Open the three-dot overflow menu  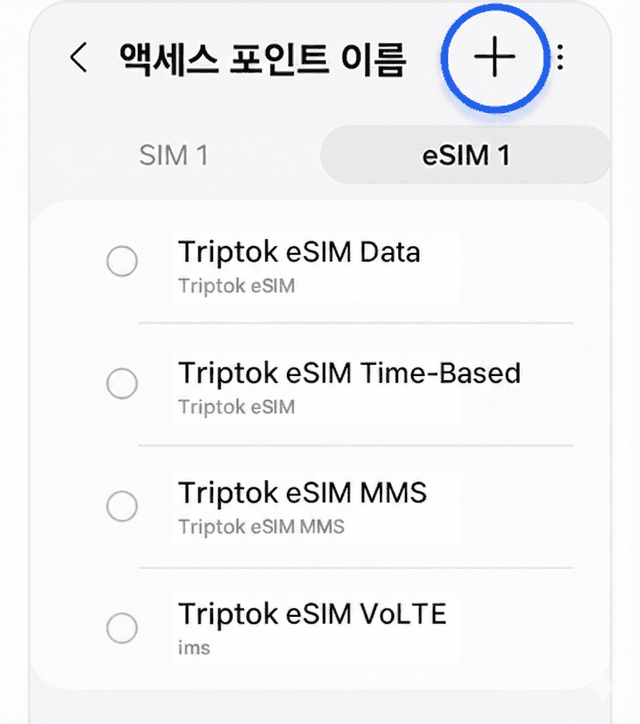point(560,58)
